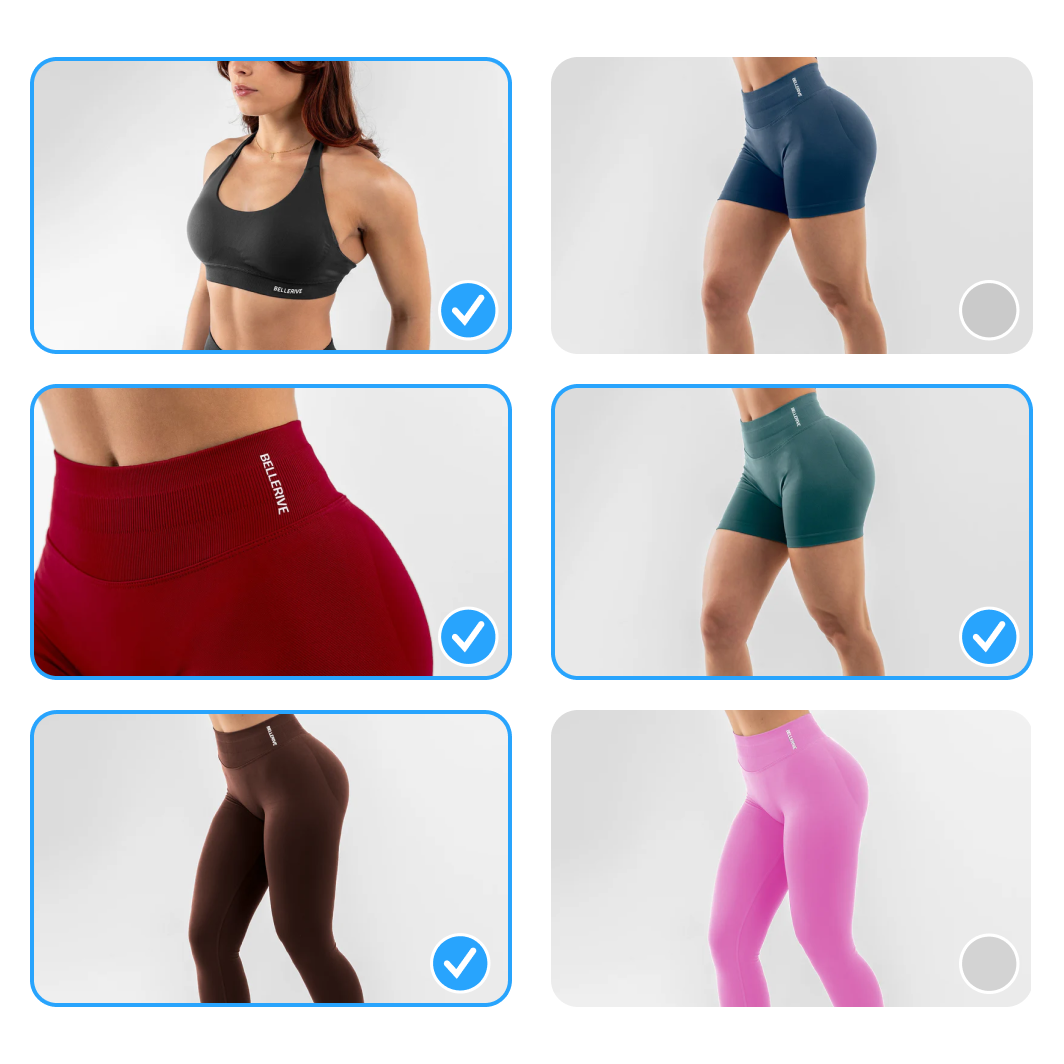Select the pink leggings photo
This screenshot has height=1064, width=1064.
pos(988,963)
